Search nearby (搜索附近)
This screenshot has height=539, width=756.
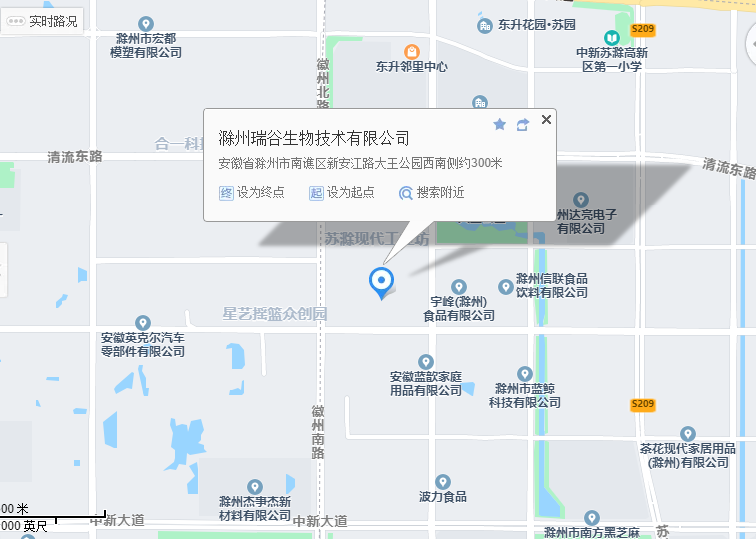432,193
